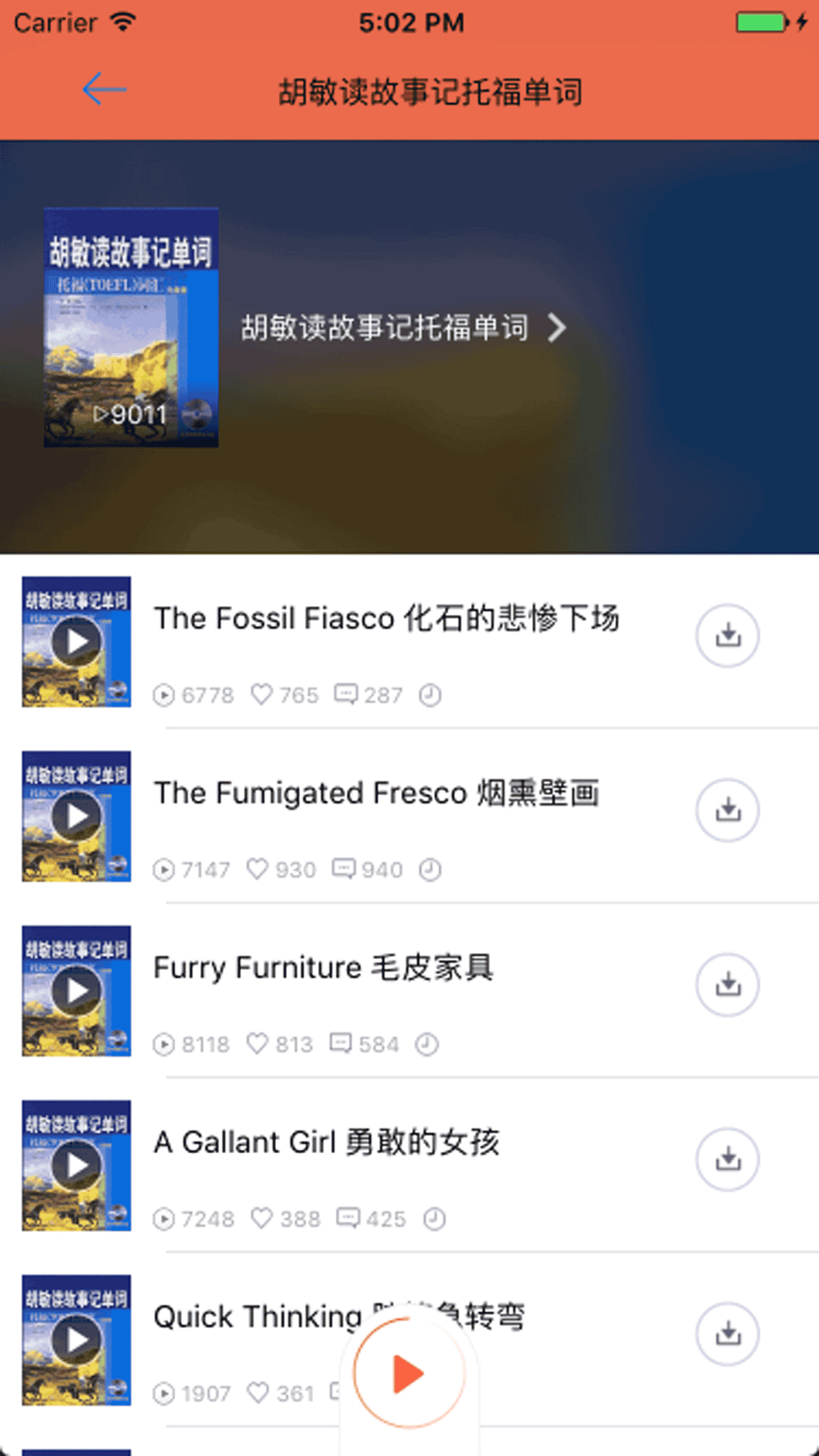This screenshot has width=819, height=1456.
Task: Play Quick Thinking track thumbnail
Action: coord(76,1340)
